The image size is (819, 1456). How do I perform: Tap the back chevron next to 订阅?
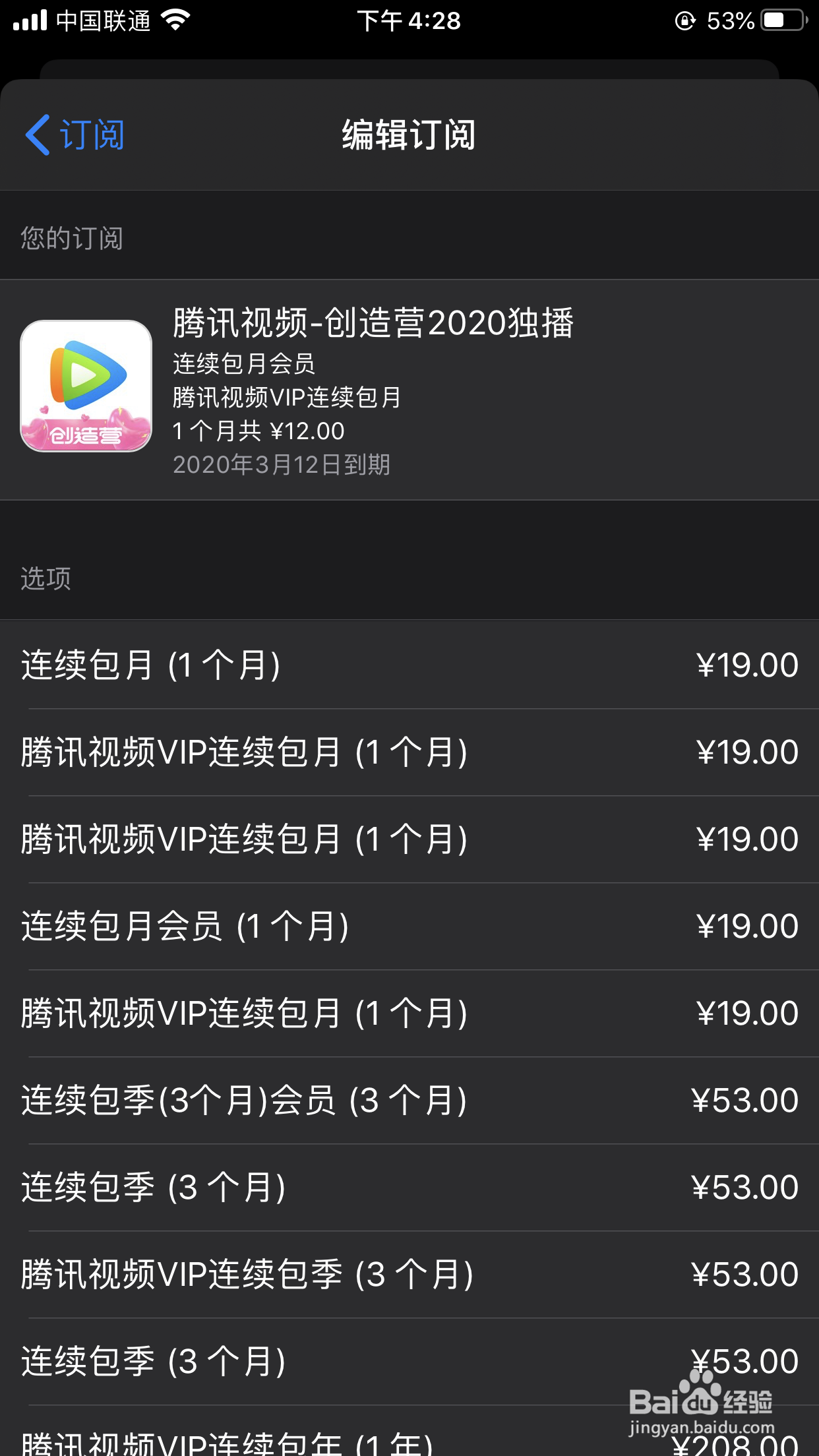[x=38, y=135]
